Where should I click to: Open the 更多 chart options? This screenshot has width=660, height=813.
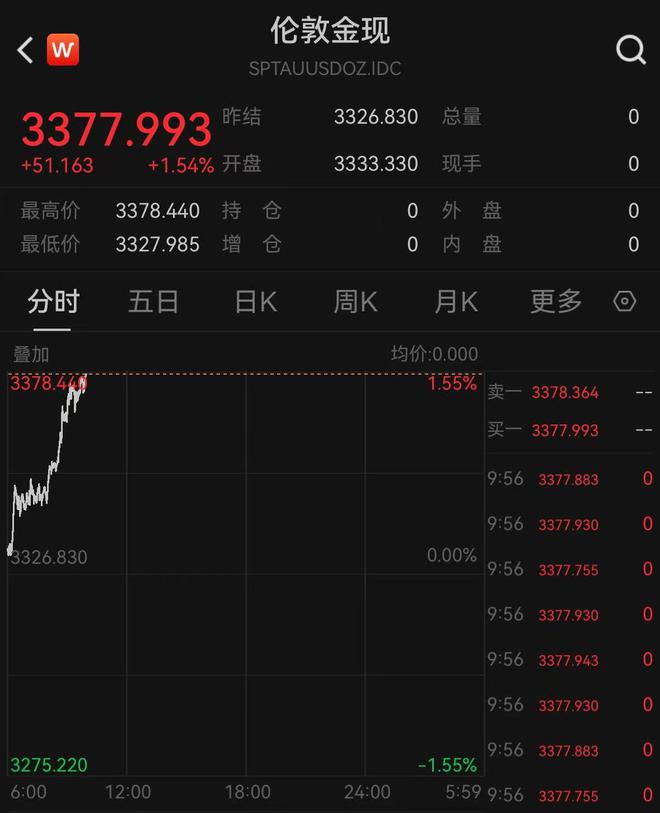click(555, 301)
